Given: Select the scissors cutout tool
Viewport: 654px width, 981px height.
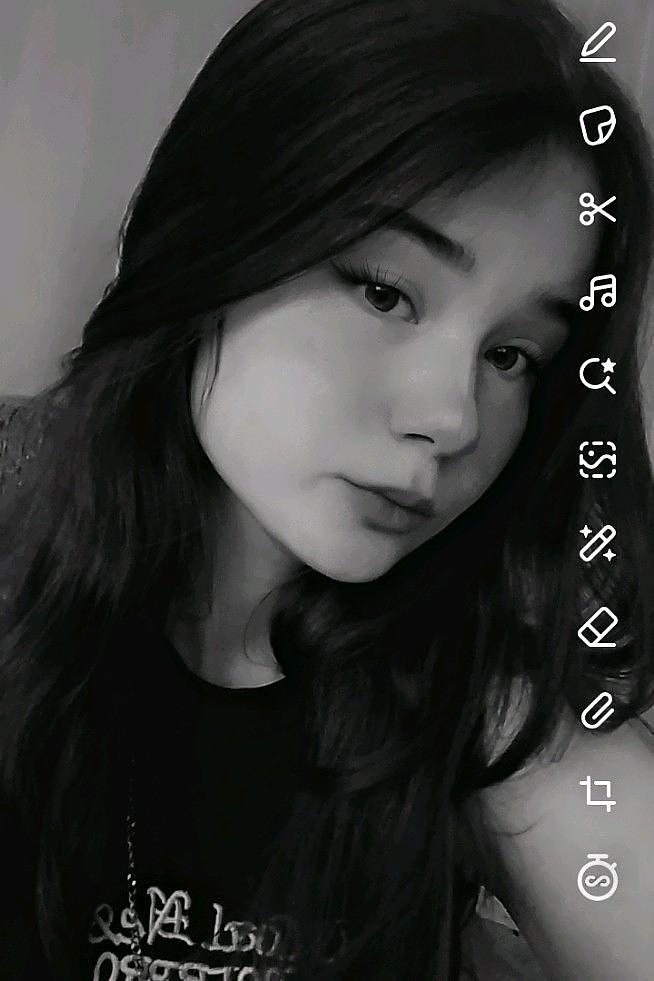Looking at the screenshot, I should pyautogui.click(x=598, y=210).
